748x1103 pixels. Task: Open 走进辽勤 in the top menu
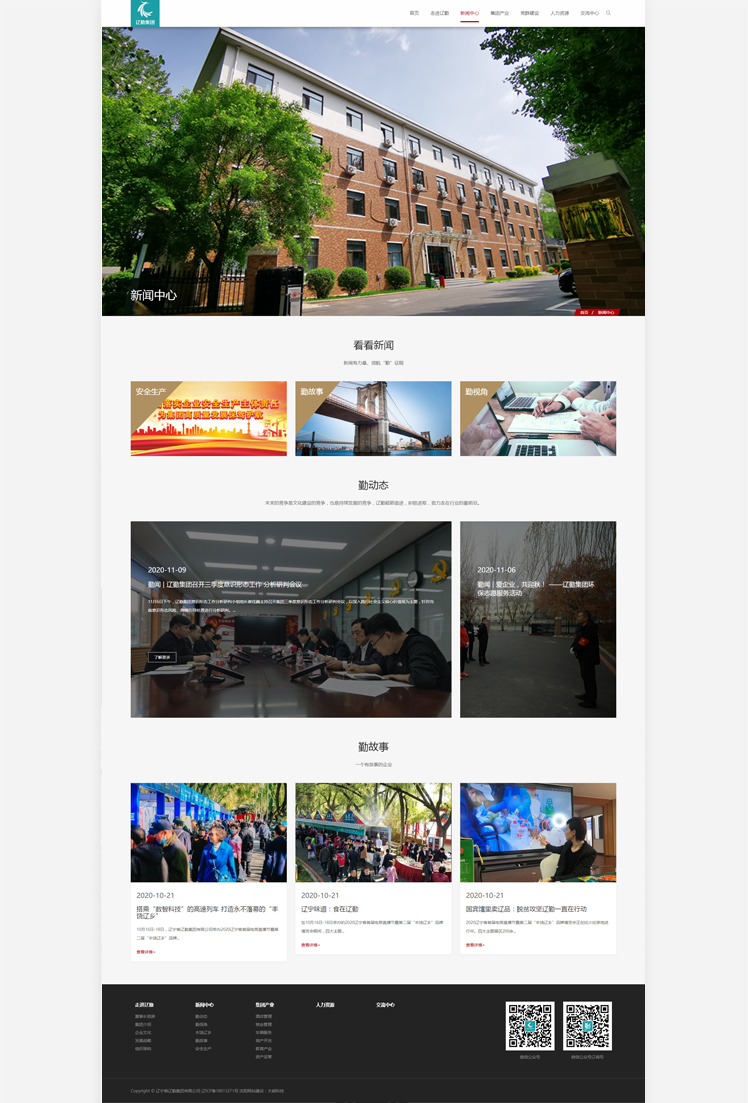pyautogui.click(x=440, y=13)
